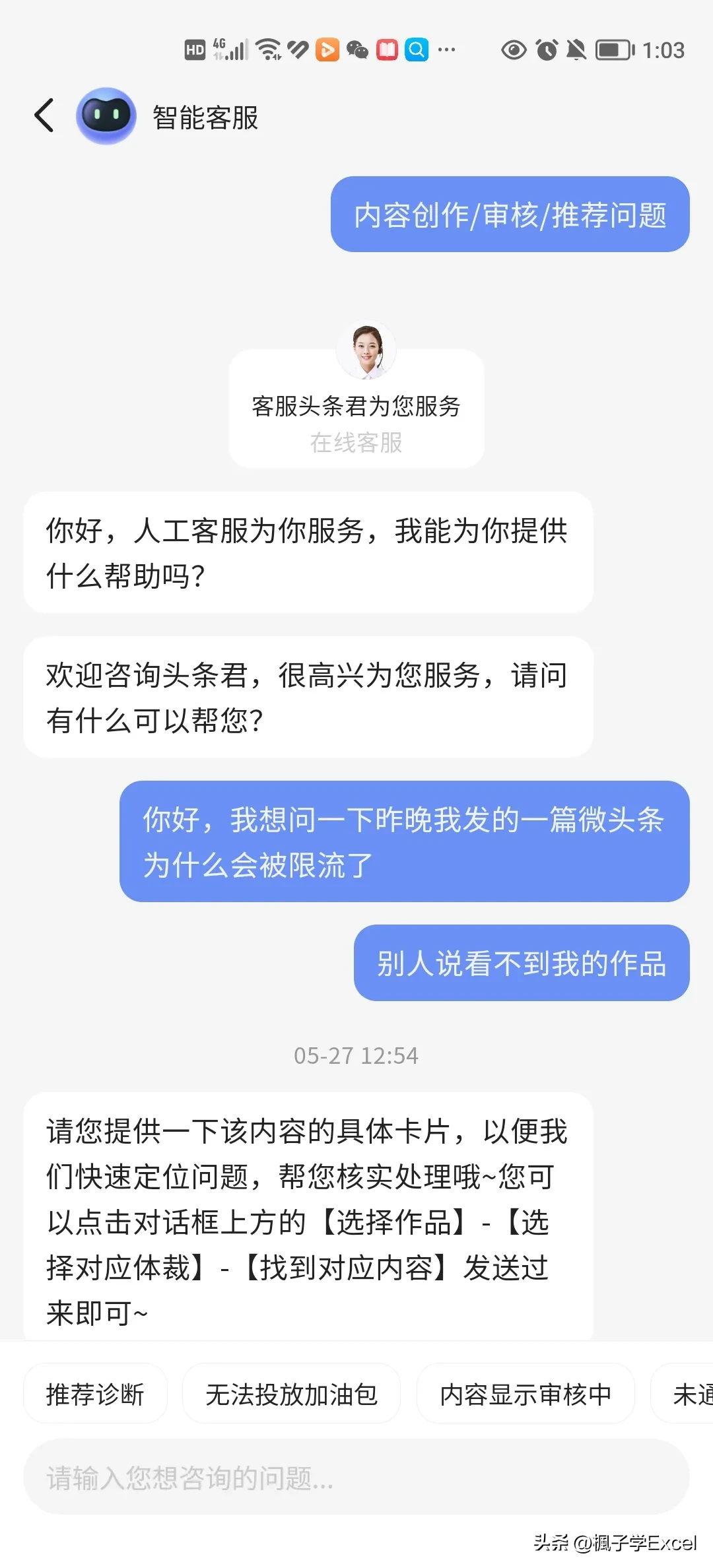Select the 推荐诊断 quick chip
This screenshot has height=1568, width=713.
[95, 1394]
